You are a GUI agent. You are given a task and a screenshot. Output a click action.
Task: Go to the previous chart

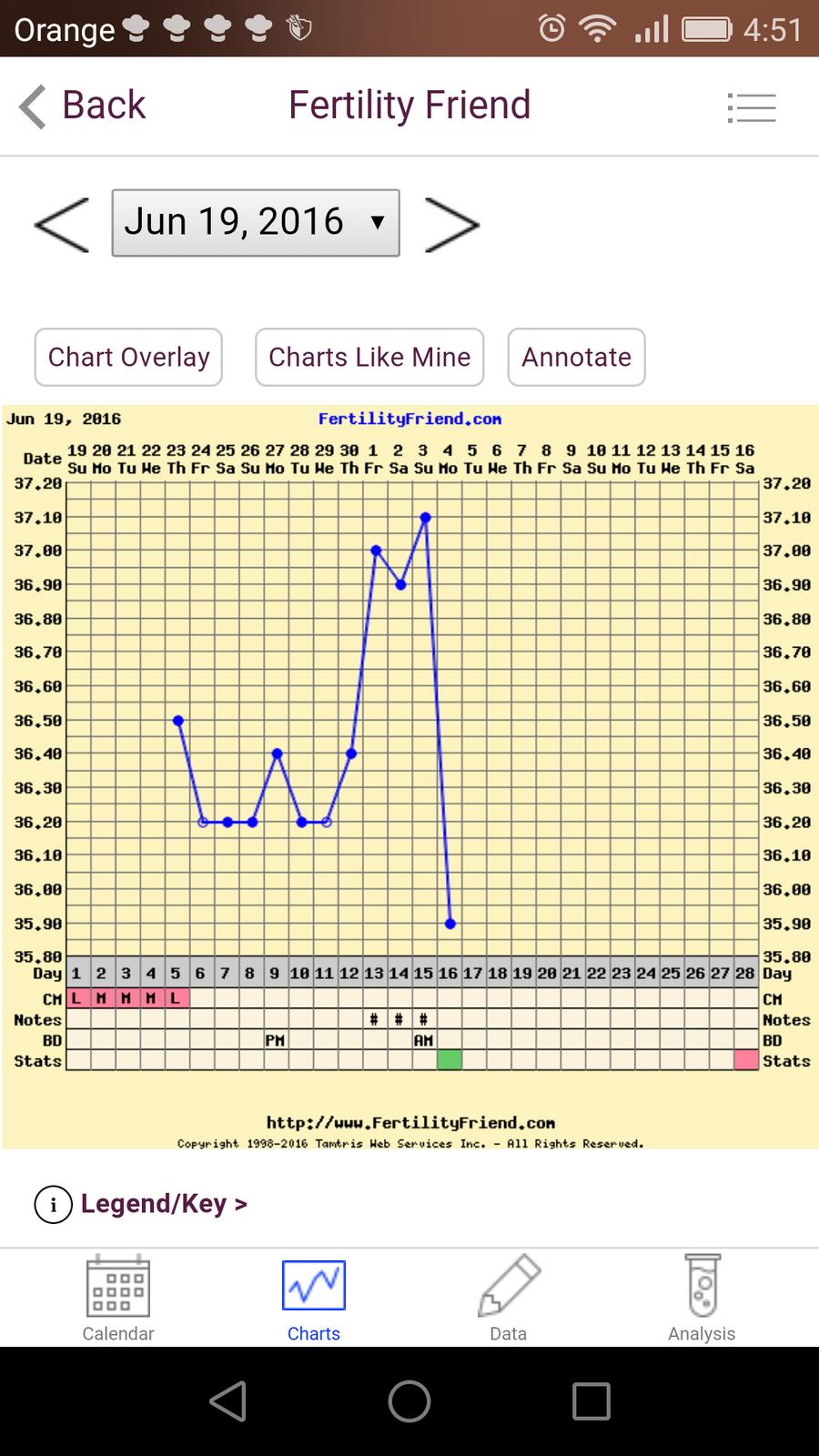pyautogui.click(x=62, y=224)
